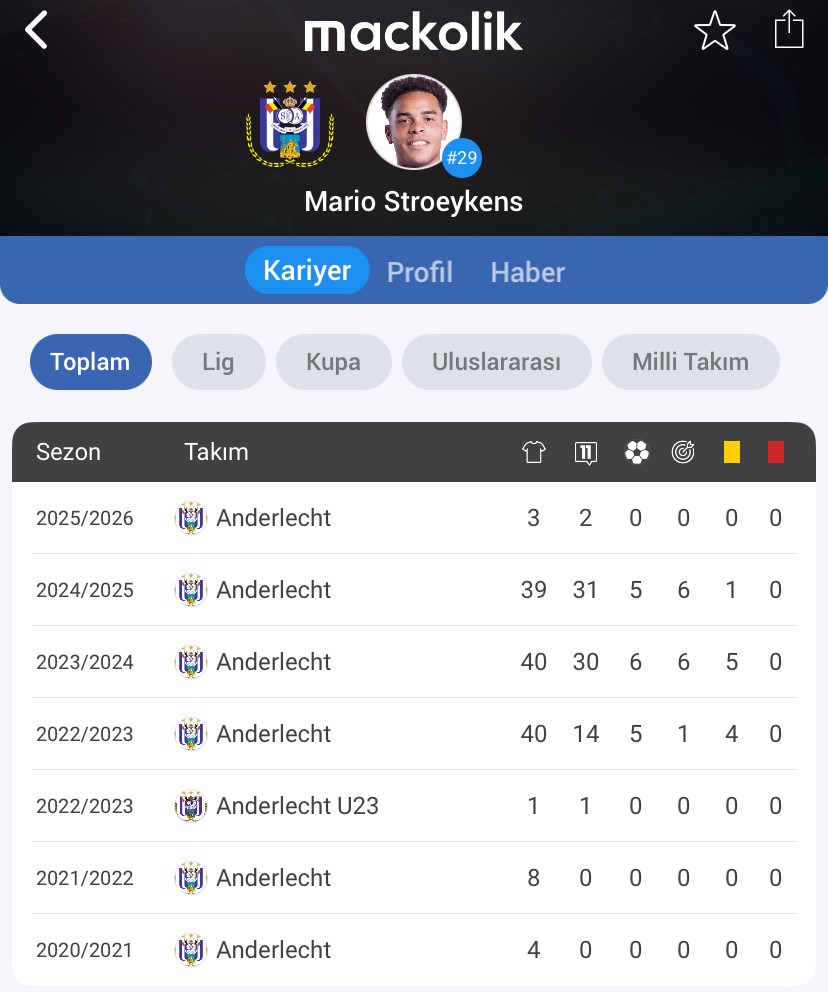828x992 pixels.
Task: Select the Toplam filter chip
Action: point(91,362)
